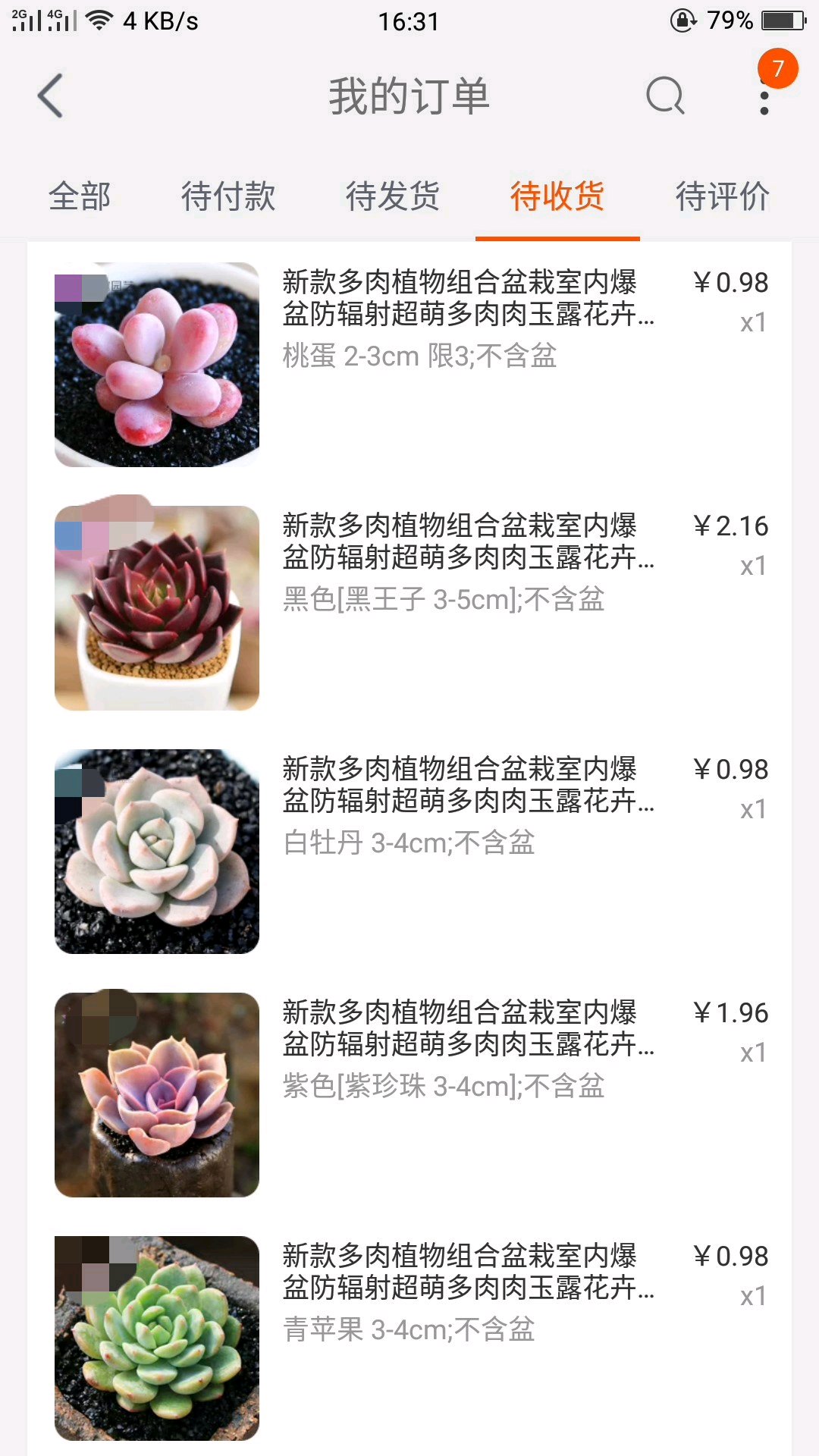Switch to the 待评价 tab
The image size is (819, 1456).
722,196
